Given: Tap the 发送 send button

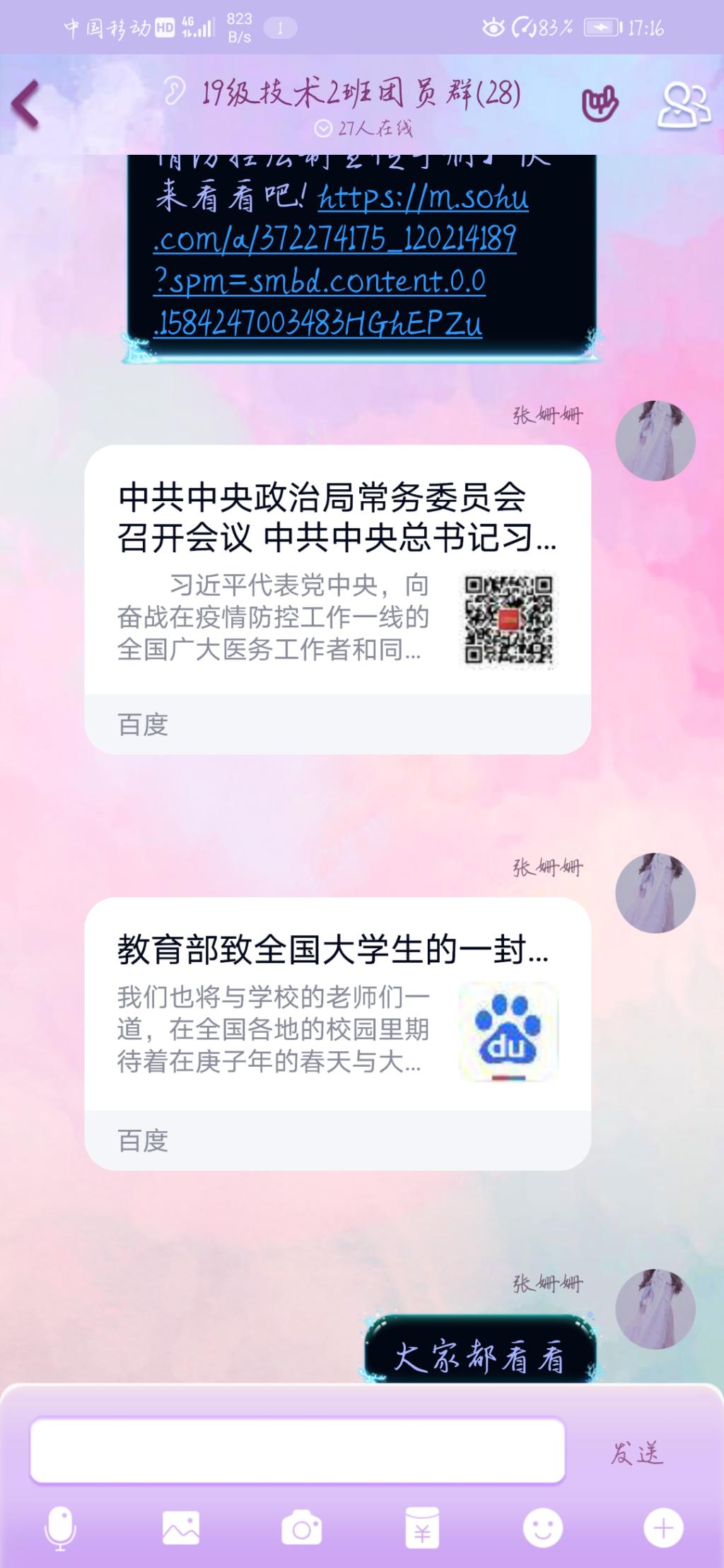Looking at the screenshot, I should pos(636,1452).
